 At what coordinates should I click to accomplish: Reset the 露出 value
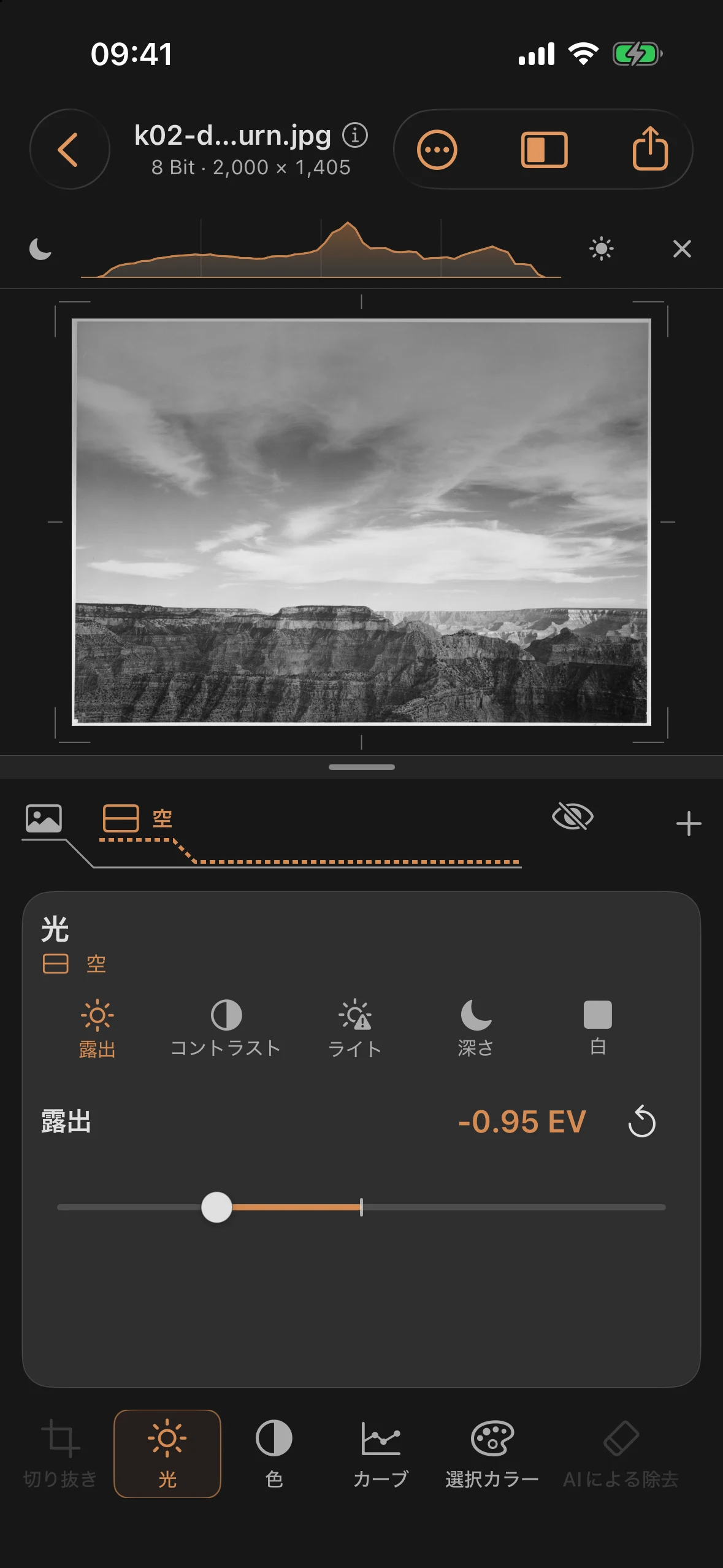(x=642, y=1121)
